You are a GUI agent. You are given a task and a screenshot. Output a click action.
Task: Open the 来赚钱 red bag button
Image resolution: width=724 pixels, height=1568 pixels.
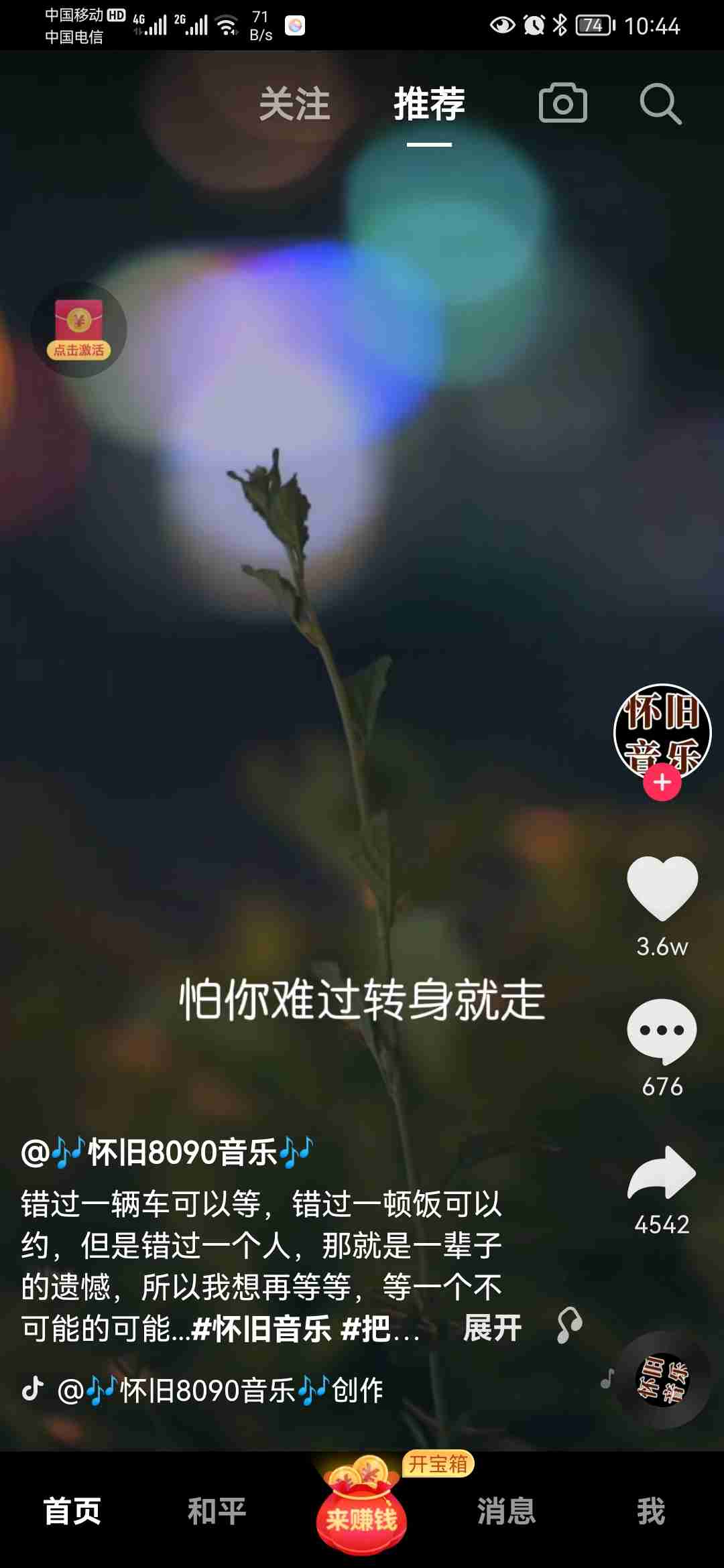coord(362,1508)
